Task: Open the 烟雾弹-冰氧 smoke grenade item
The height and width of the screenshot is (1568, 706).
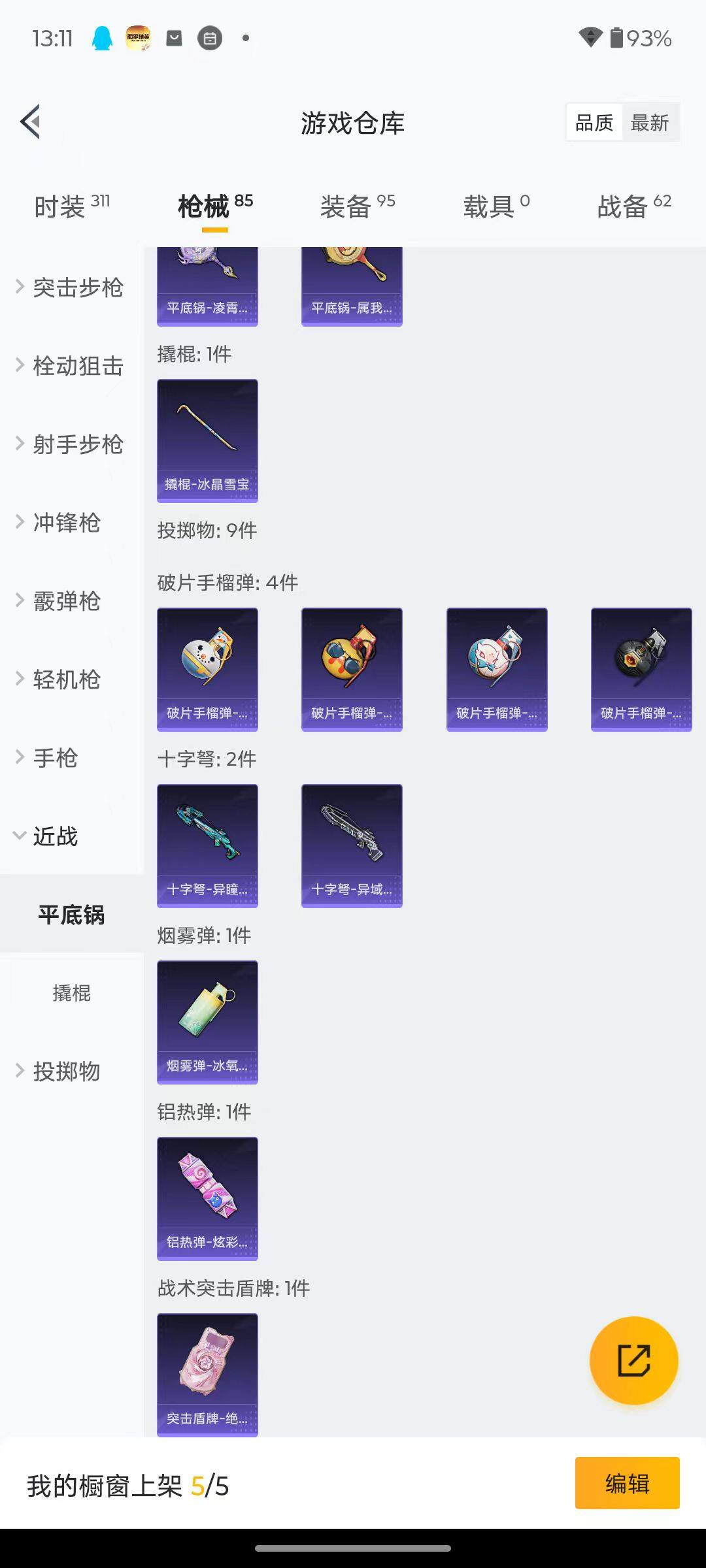Action: pos(207,1022)
